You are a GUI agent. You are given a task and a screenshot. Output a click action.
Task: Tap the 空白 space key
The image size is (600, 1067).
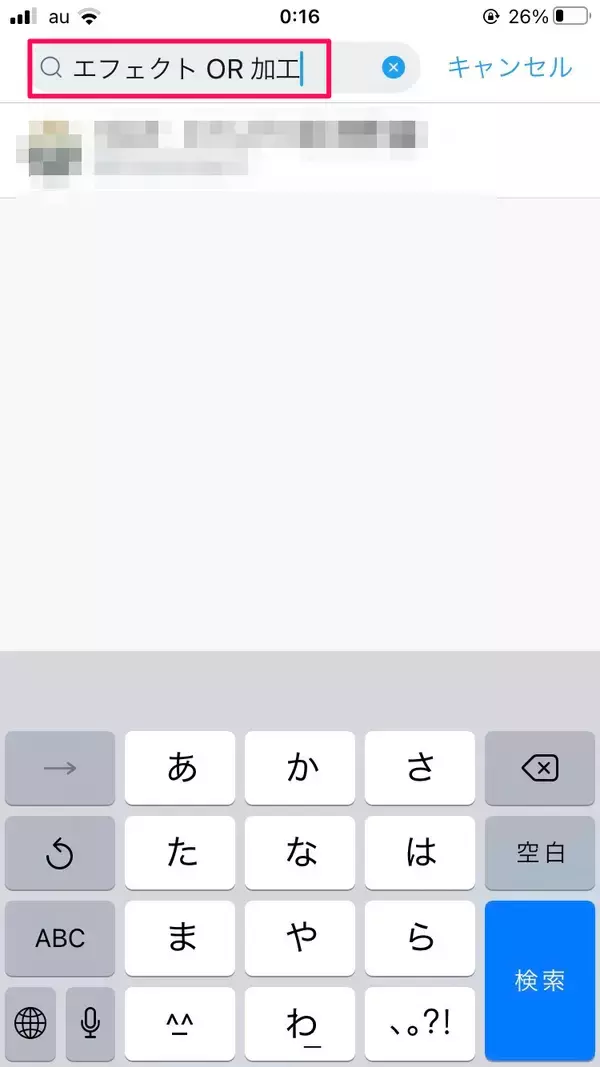point(539,853)
